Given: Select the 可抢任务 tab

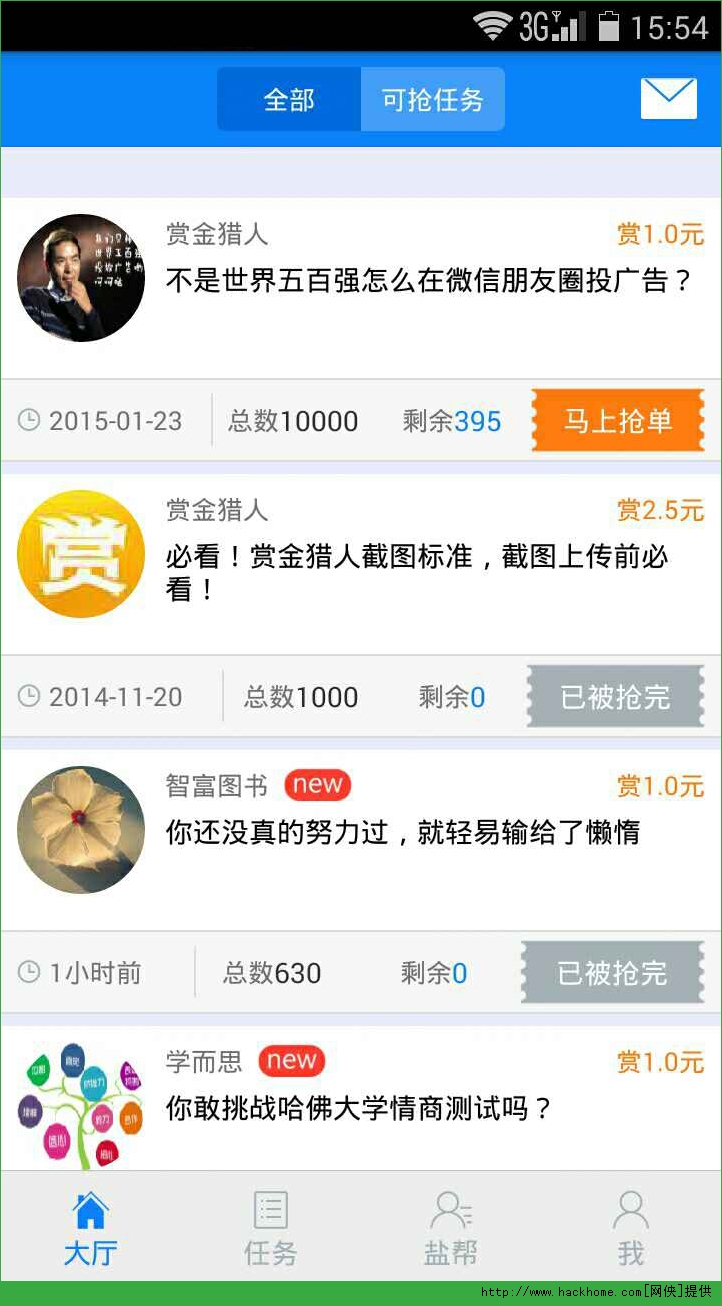Looking at the screenshot, I should tap(432, 99).
